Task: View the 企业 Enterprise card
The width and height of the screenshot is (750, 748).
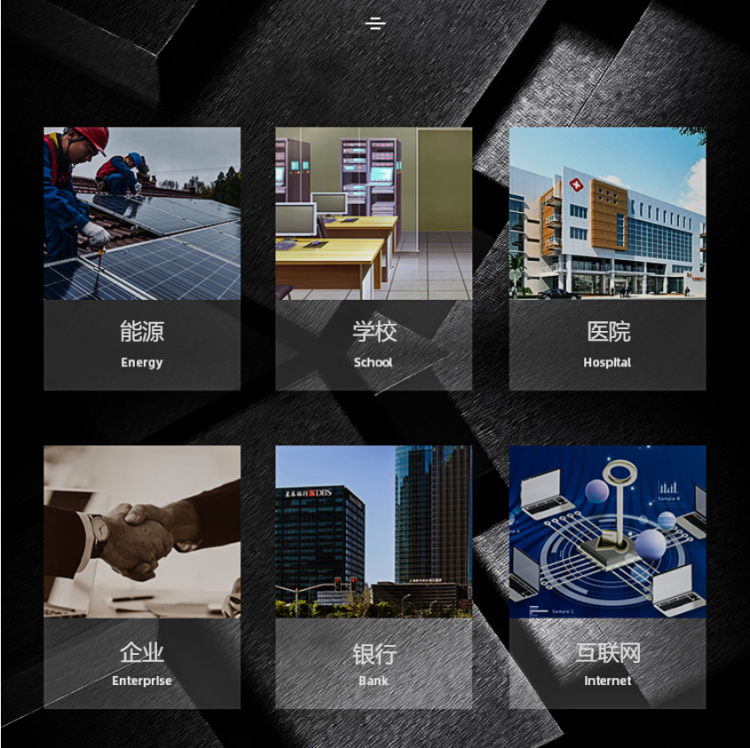Action: pyautogui.click(x=142, y=576)
